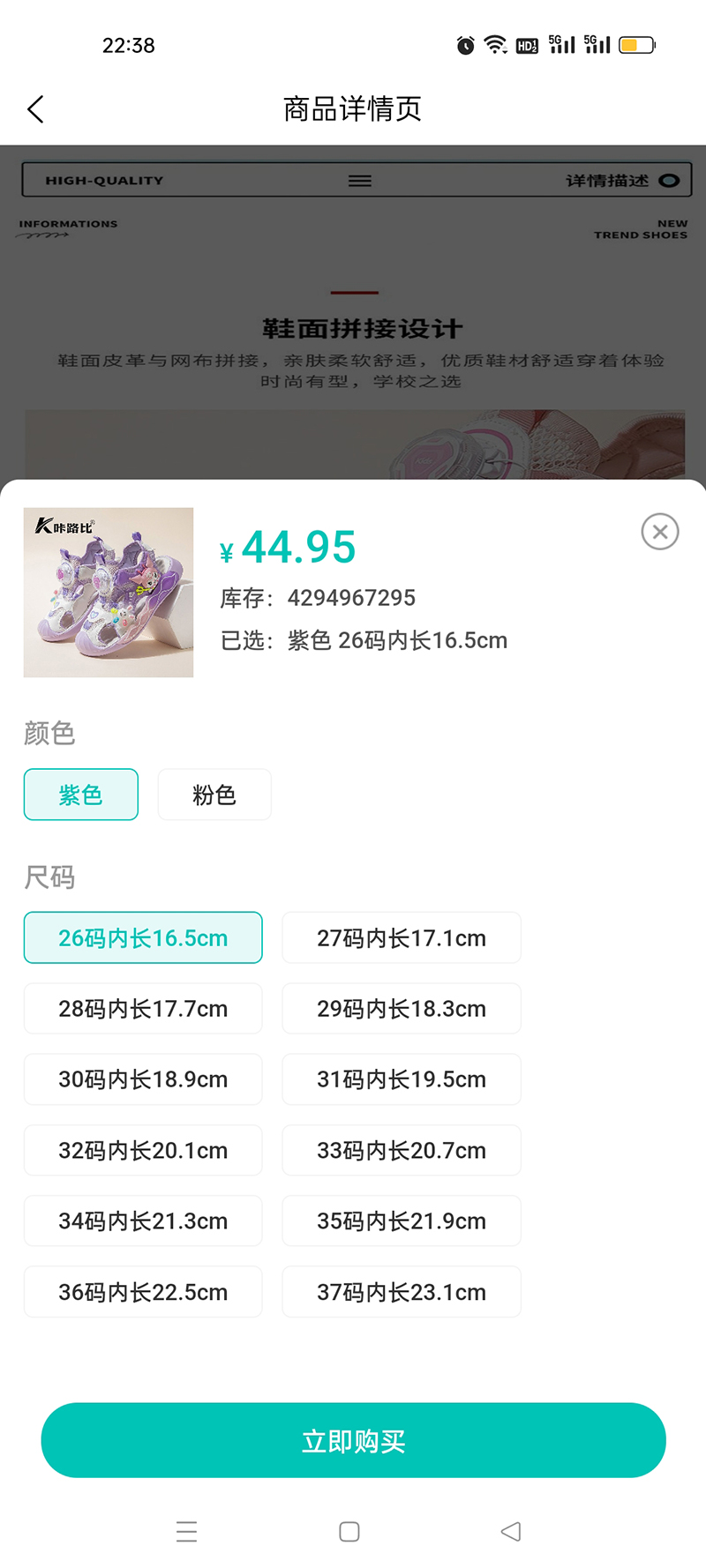
Task: Tap the recent apps button in navigation bar
Action: click(x=187, y=1532)
